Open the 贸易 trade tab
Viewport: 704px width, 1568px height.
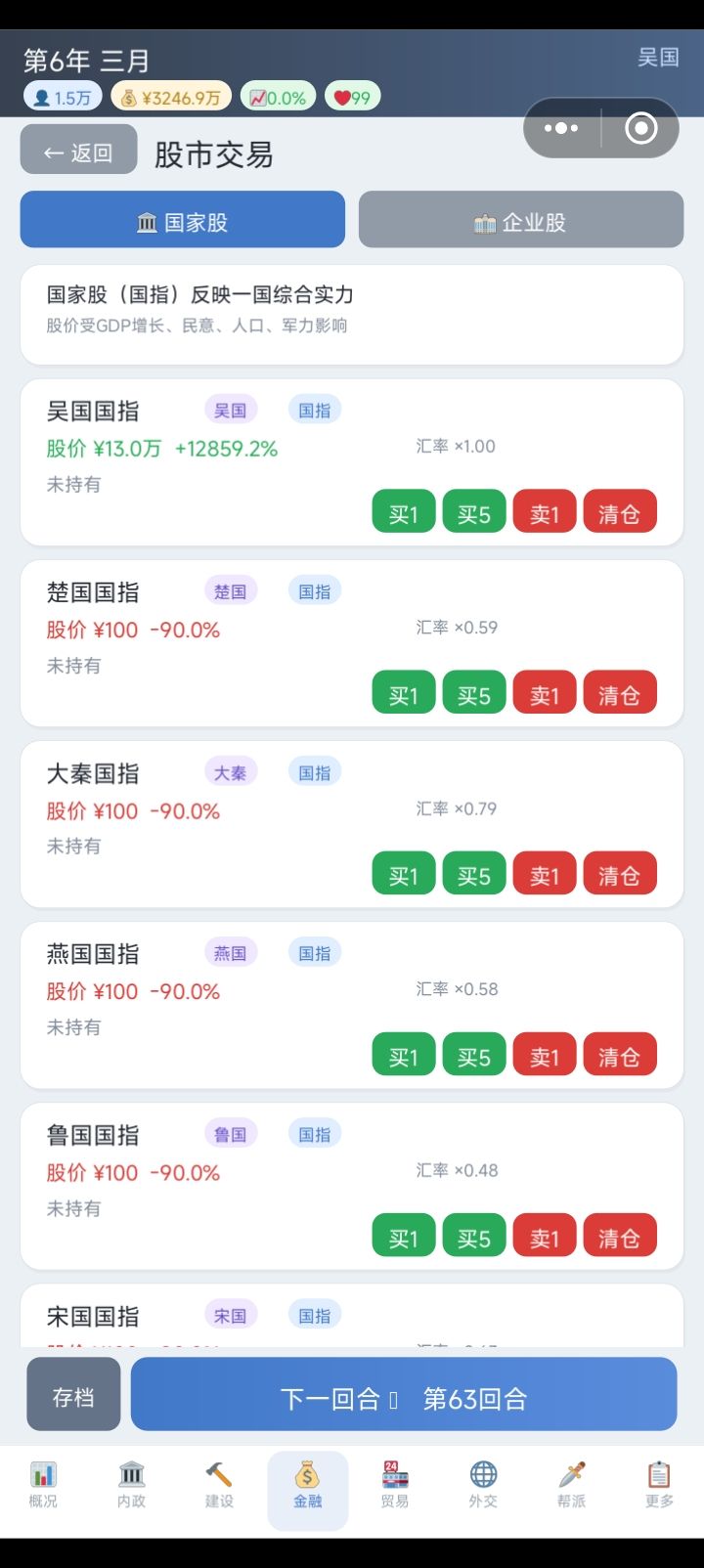point(395,1485)
